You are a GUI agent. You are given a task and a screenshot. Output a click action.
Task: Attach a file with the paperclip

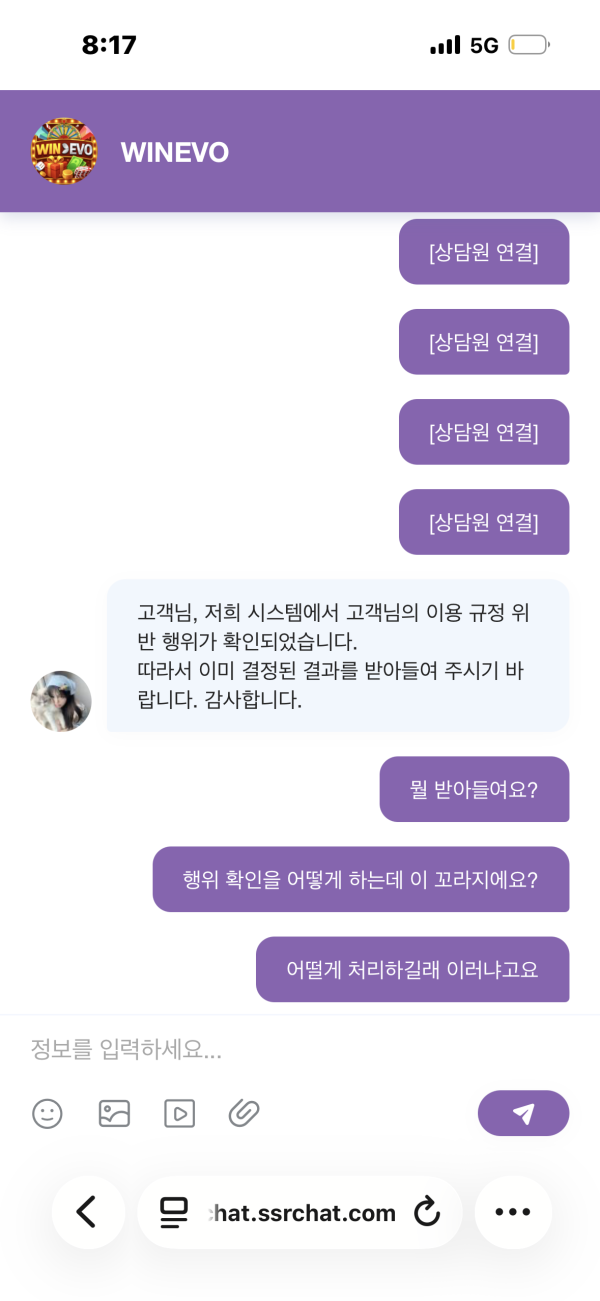click(x=244, y=1113)
